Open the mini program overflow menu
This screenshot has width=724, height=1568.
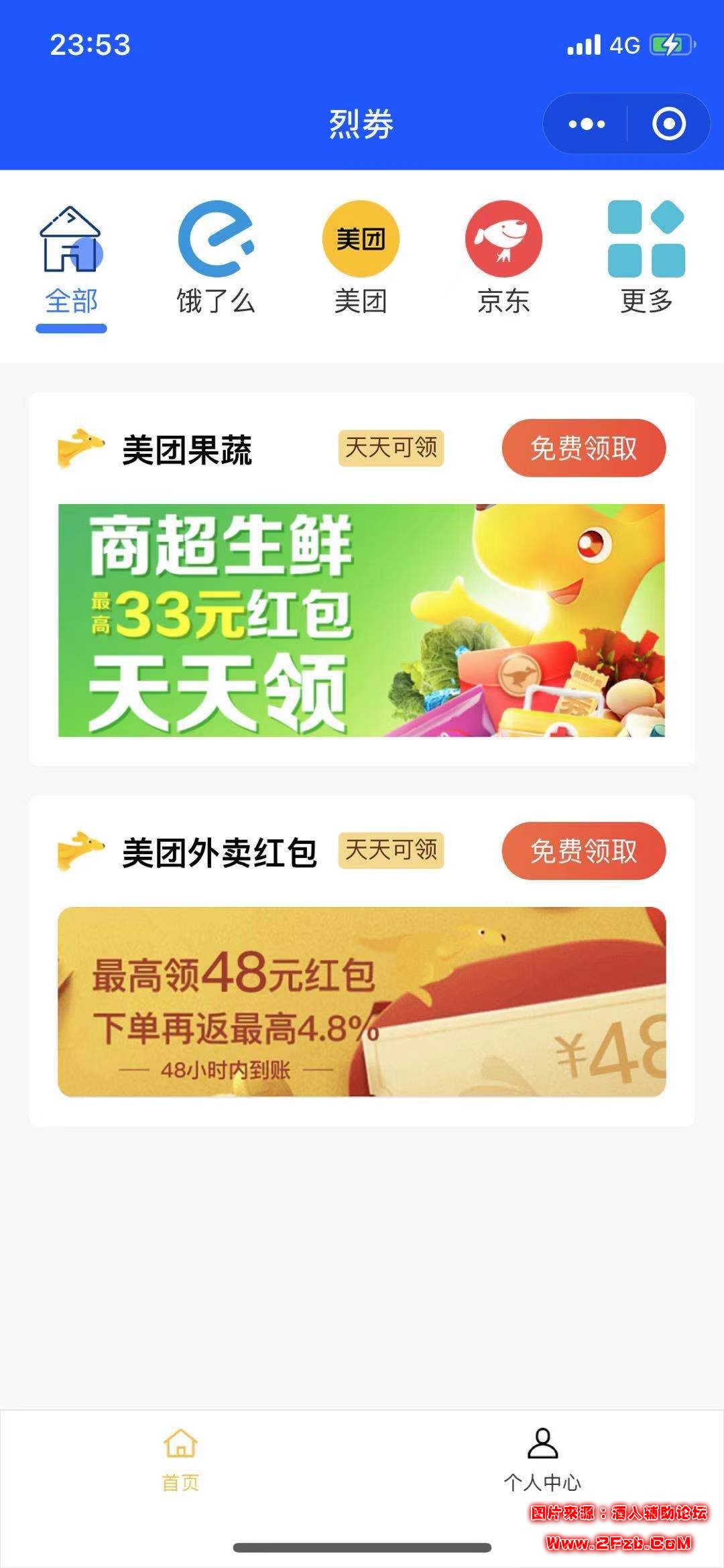coord(587,124)
